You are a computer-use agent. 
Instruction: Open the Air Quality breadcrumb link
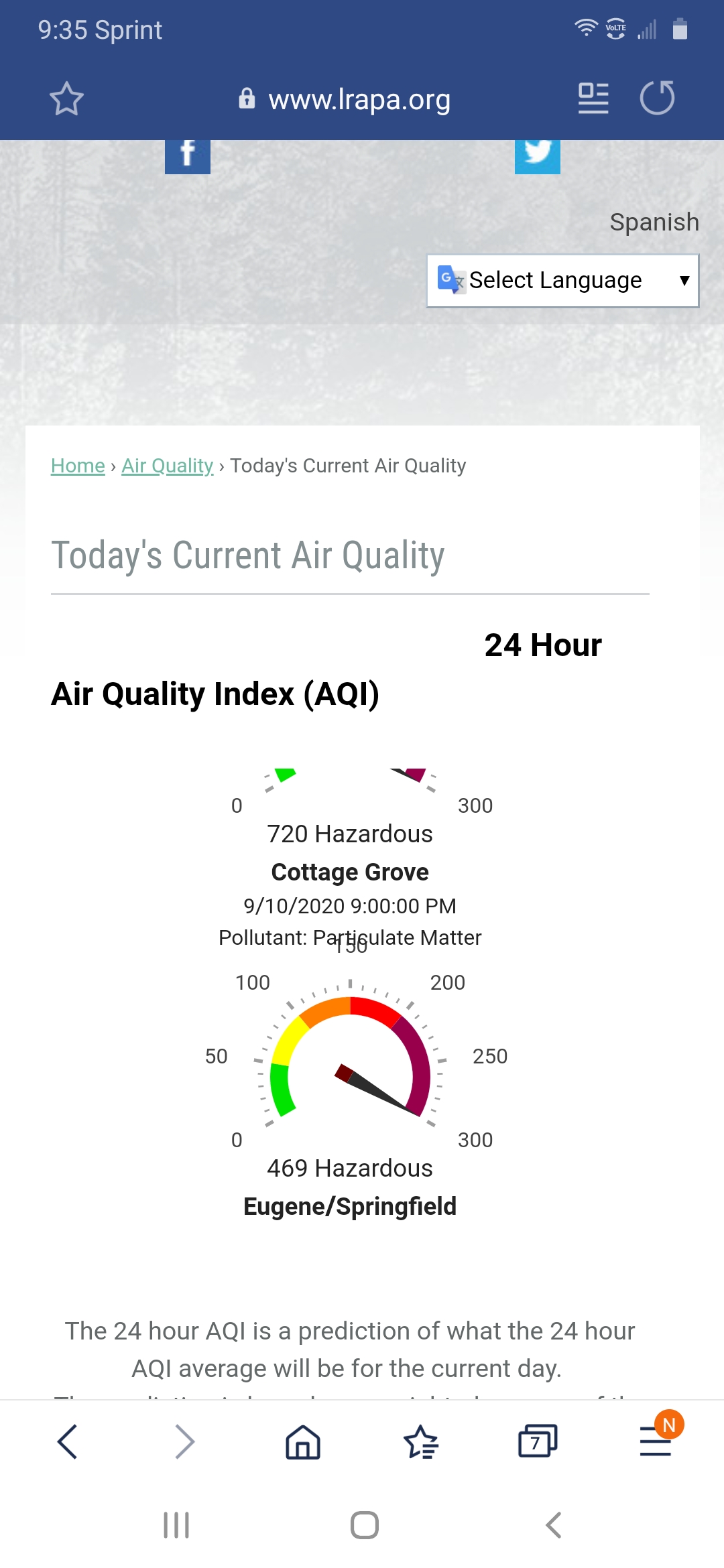pos(168,466)
